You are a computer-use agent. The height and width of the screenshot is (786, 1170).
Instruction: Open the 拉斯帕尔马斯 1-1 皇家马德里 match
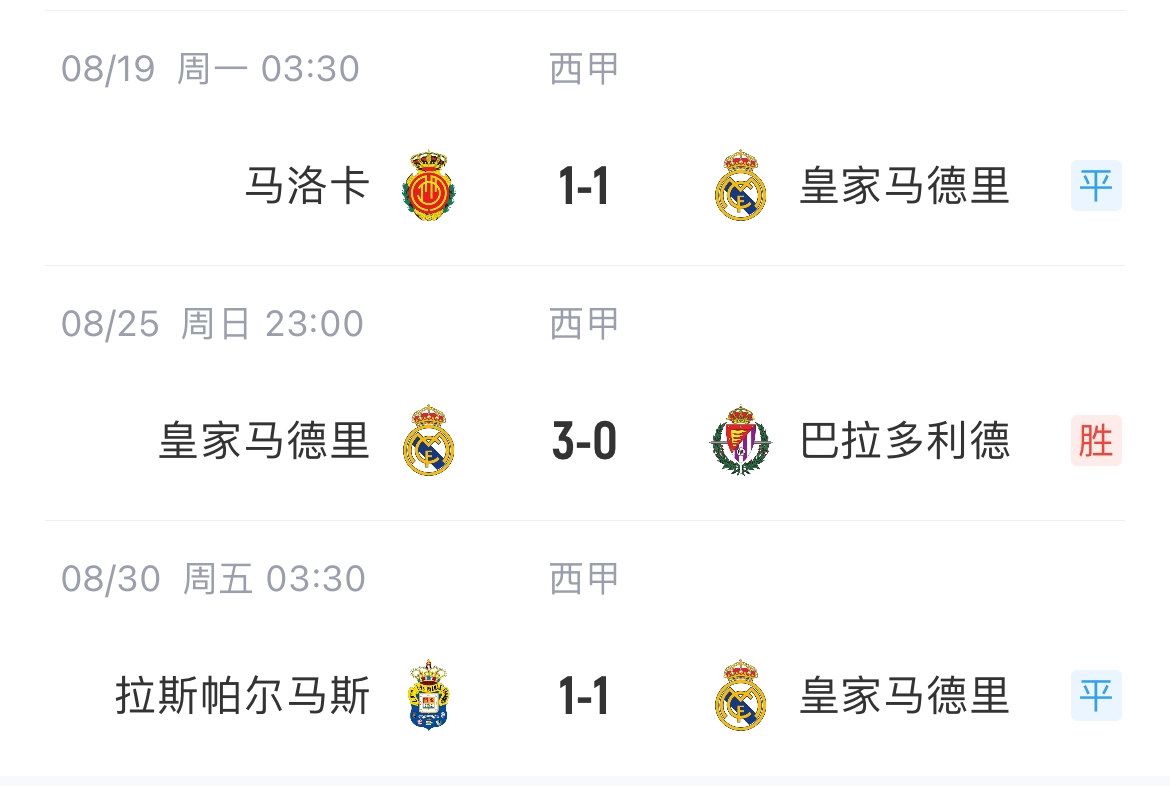pos(584,696)
